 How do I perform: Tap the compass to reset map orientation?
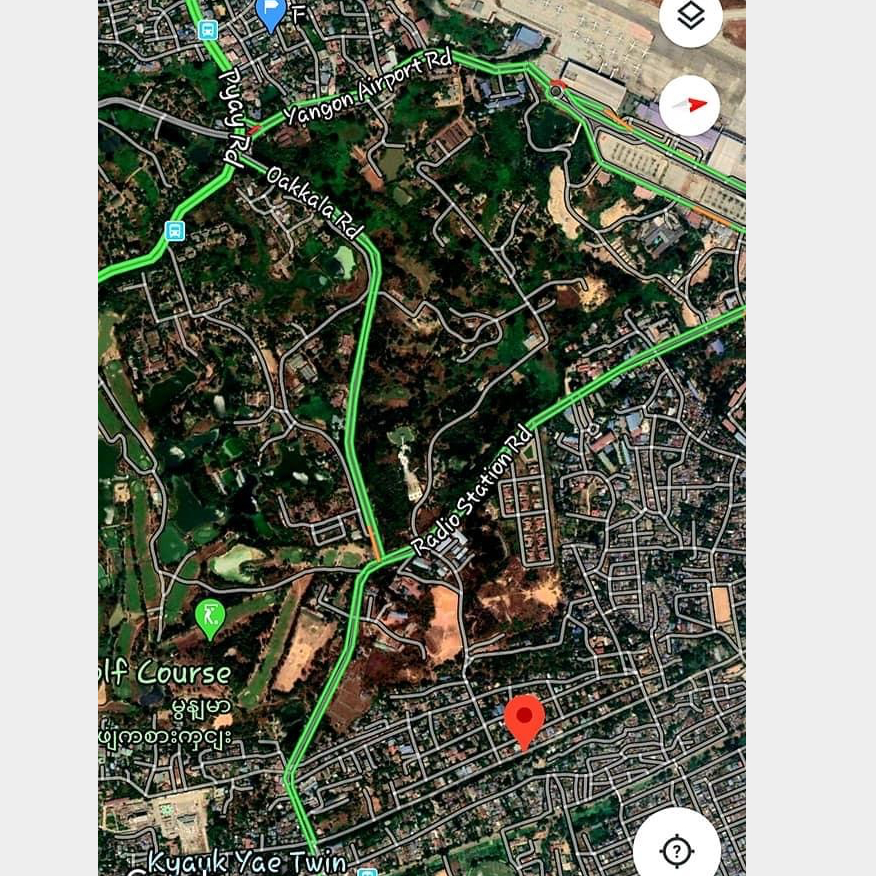(x=690, y=105)
